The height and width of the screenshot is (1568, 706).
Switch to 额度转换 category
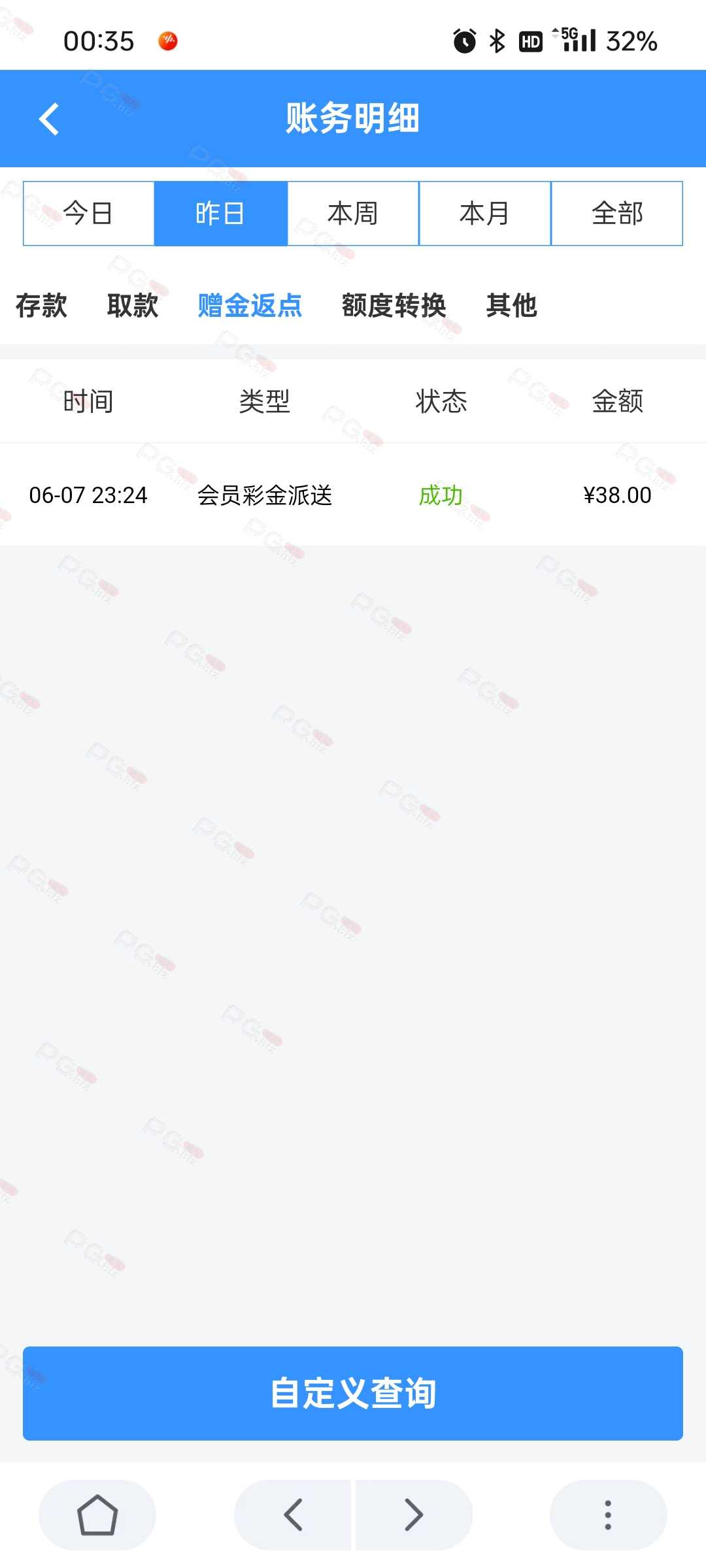coord(394,305)
